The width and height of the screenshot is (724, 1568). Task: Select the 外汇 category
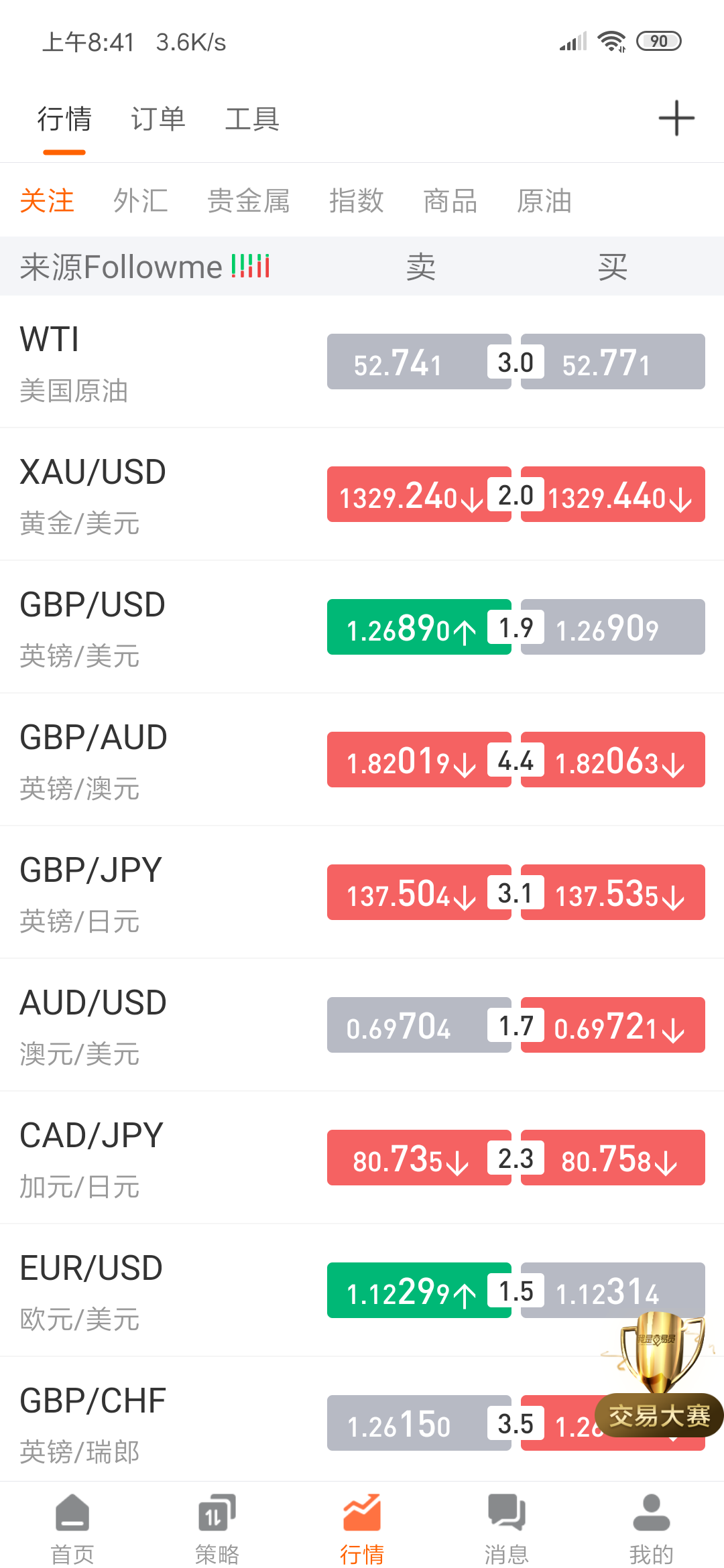141,201
